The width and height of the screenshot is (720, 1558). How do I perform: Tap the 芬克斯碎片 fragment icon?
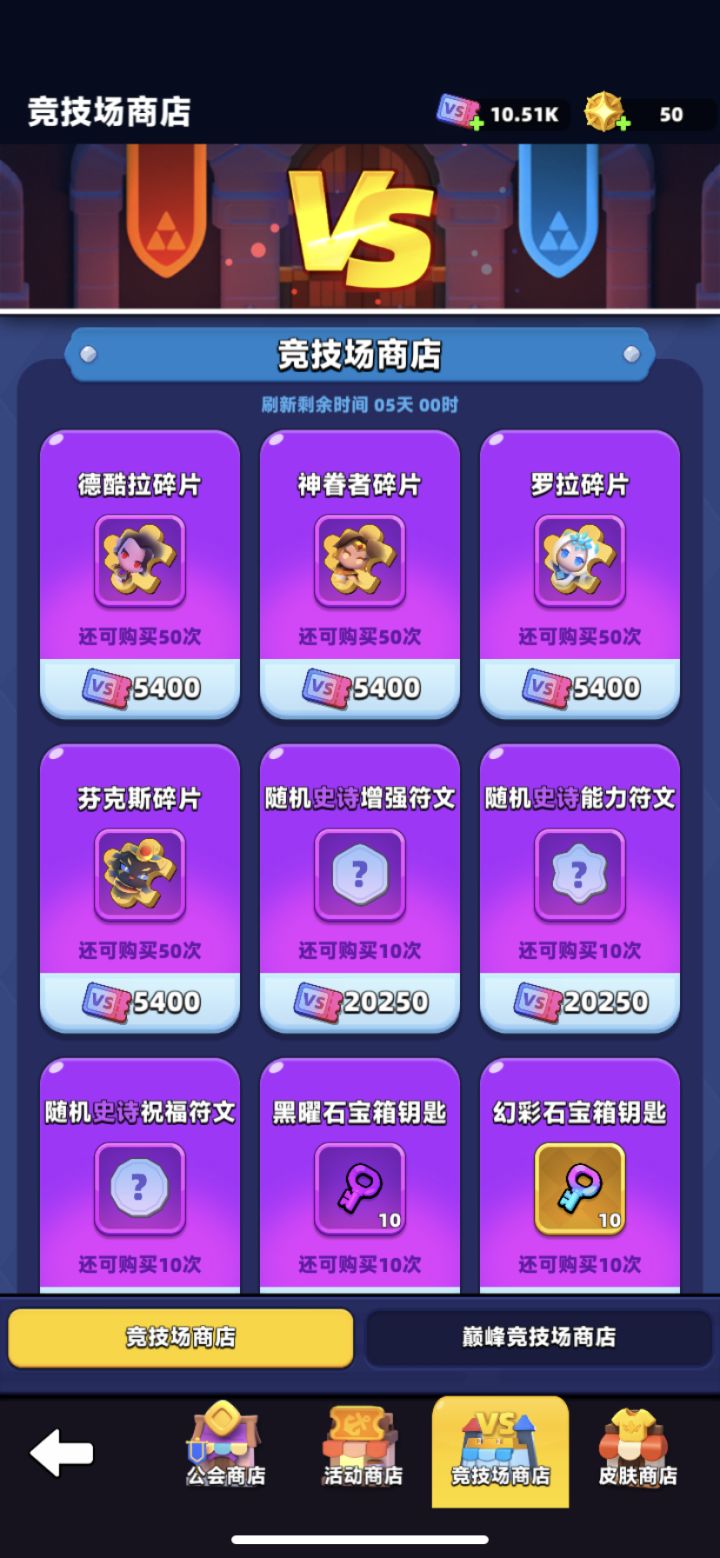(140, 875)
